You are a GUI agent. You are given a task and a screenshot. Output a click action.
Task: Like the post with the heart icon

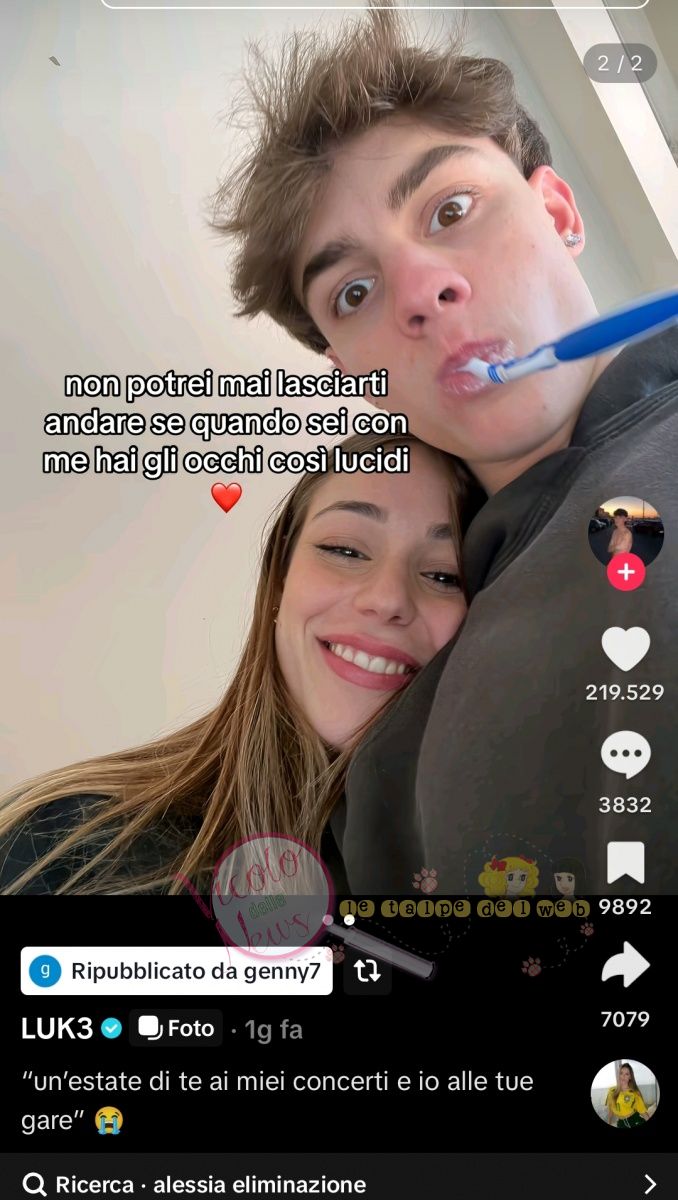pos(625,650)
